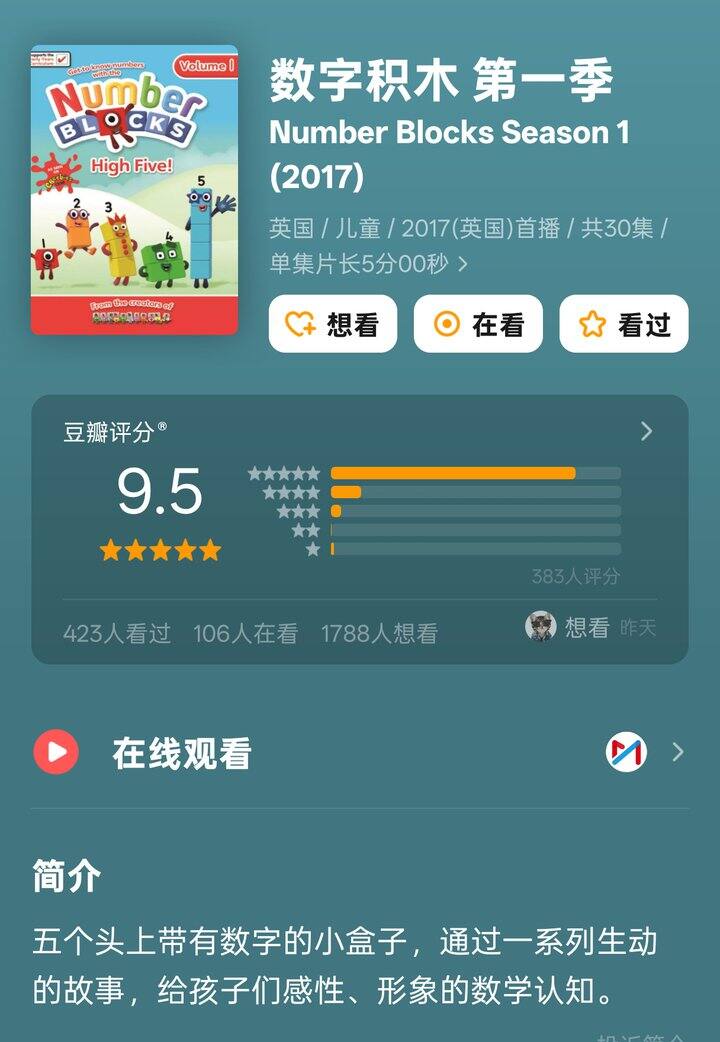Open the 在线观看 watch online row
The image size is (720, 1042).
coord(360,752)
